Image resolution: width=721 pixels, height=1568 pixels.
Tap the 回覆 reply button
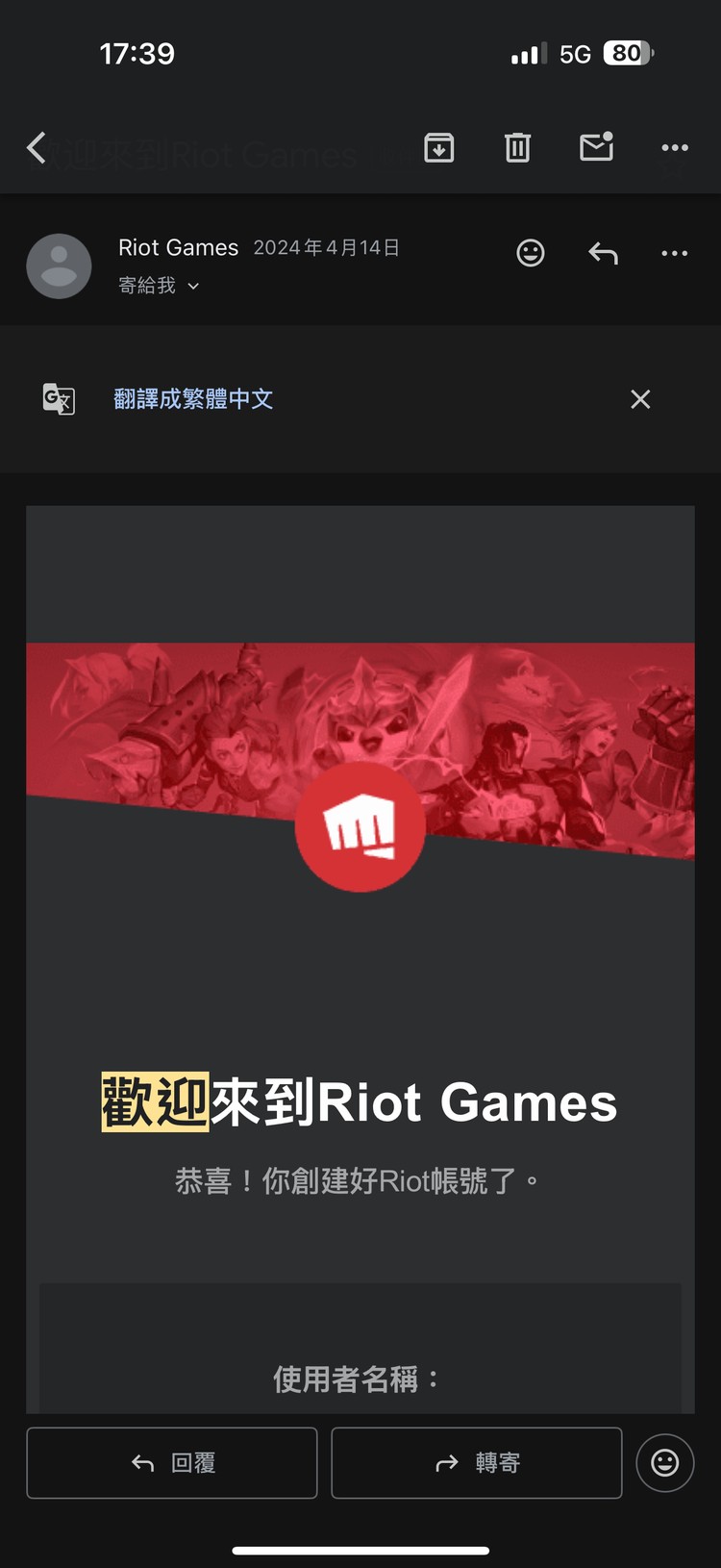pyautogui.click(x=172, y=1463)
